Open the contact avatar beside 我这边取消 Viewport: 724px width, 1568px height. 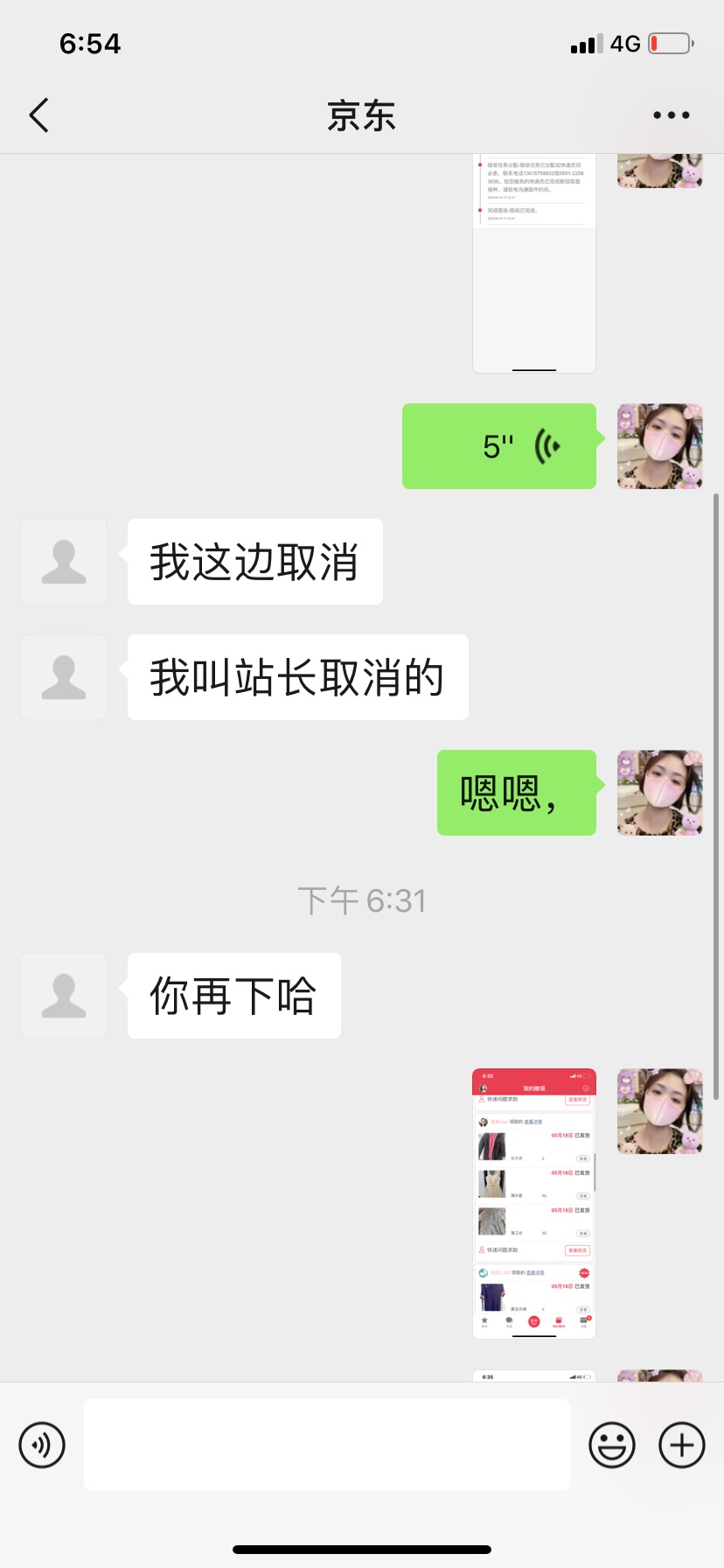coord(64,562)
